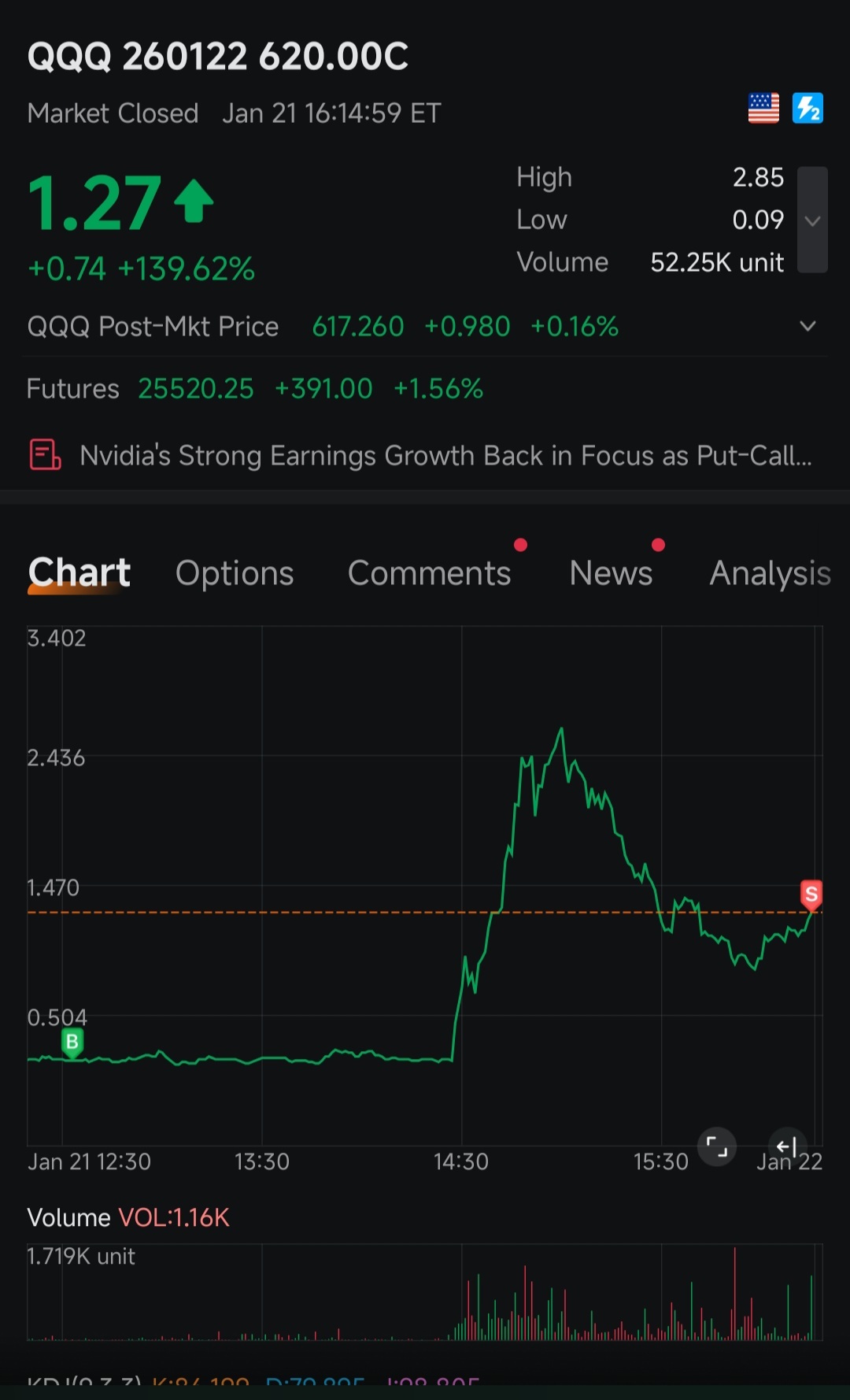This screenshot has height=1400, width=850.
Task: Switch to the Options tab
Action: pyautogui.click(x=235, y=573)
